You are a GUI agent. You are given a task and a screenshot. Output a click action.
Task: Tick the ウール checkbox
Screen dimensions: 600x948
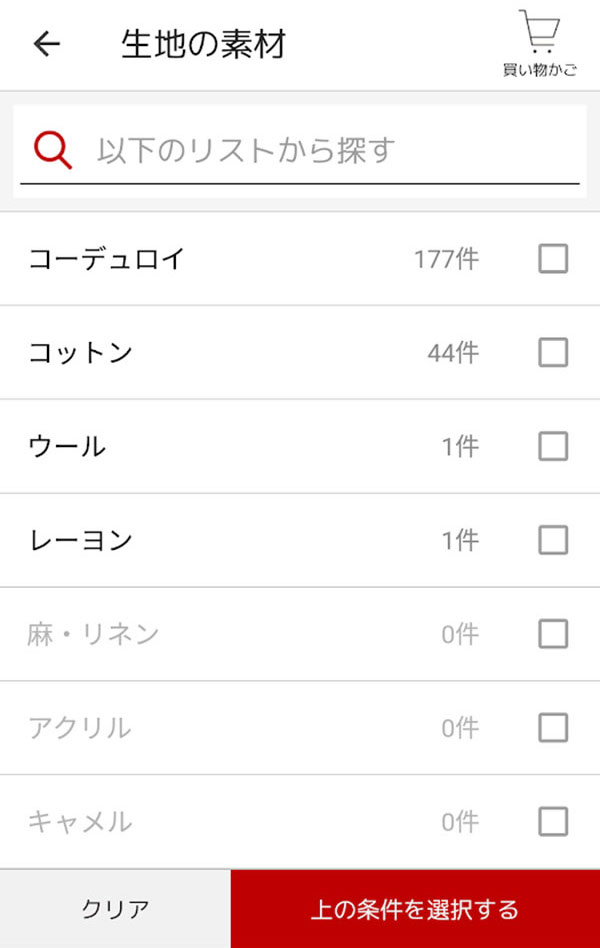pos(553,446)
